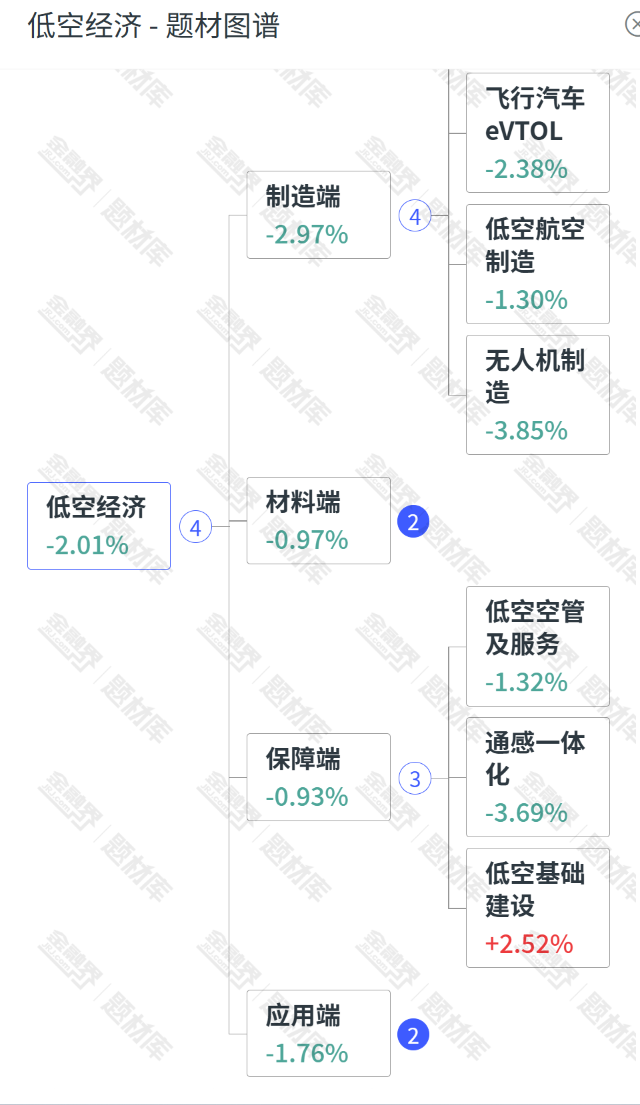This screenshot has width=640, height=1105.
Task: Open the 保障端 node
Action: click(318, 777)
